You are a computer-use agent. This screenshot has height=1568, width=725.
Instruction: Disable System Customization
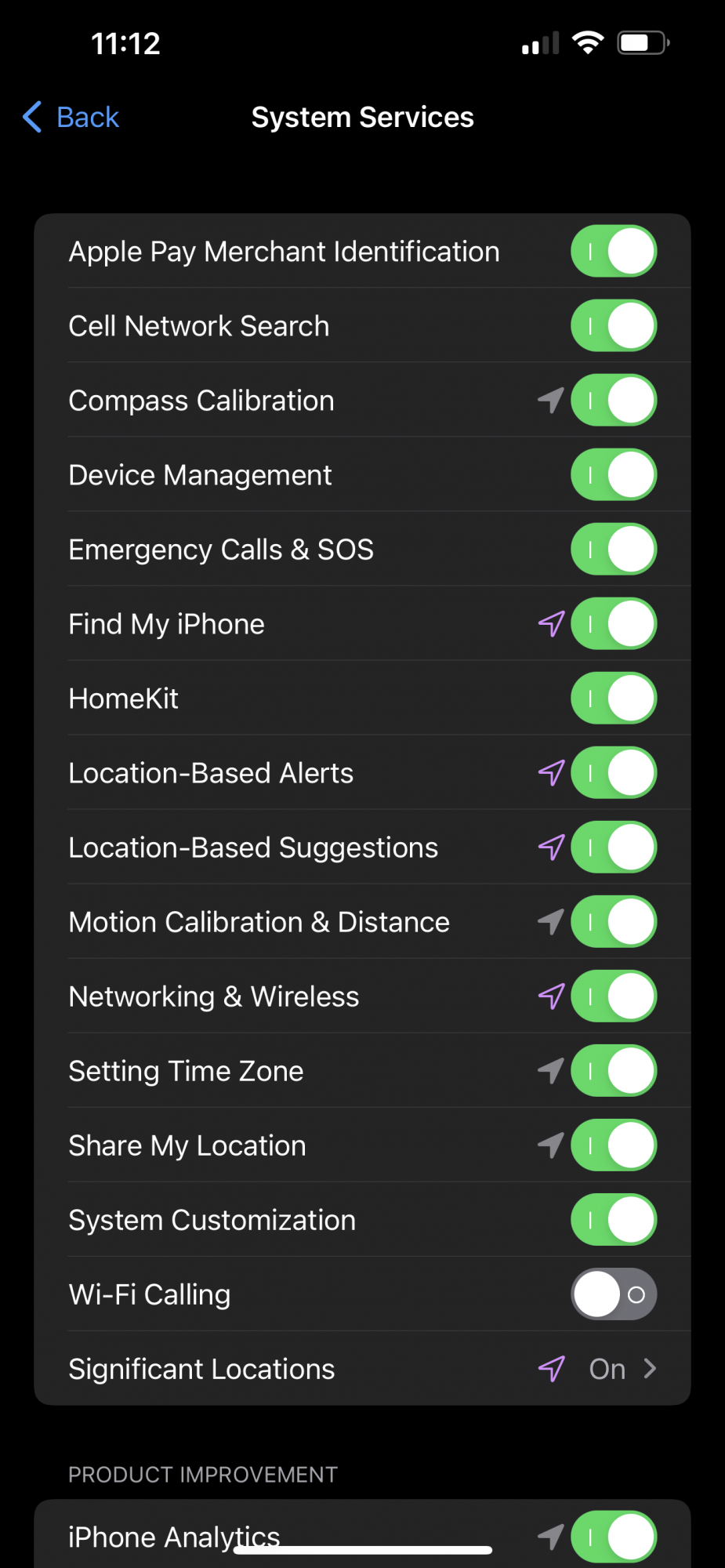coord(613,1220)
